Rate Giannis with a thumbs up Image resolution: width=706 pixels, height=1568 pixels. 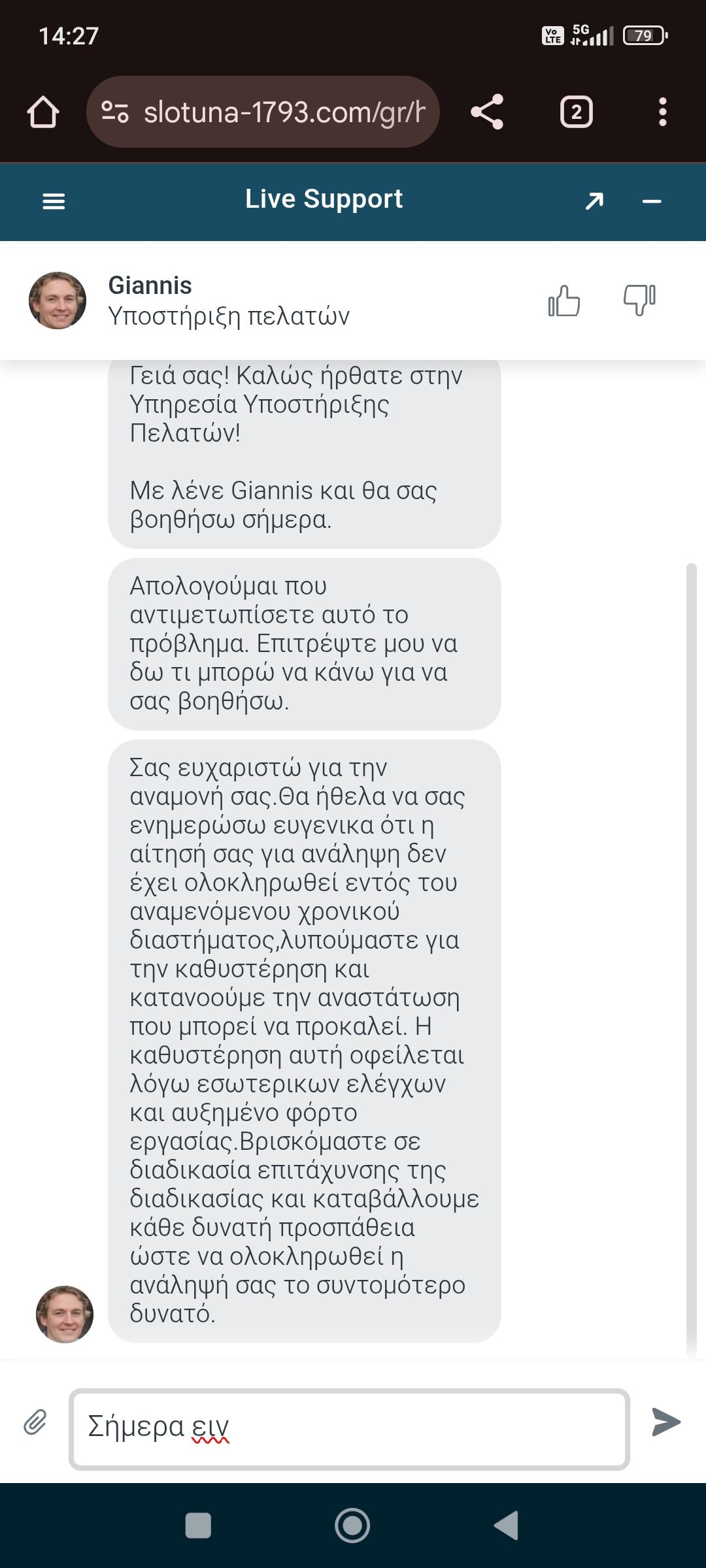563,301
